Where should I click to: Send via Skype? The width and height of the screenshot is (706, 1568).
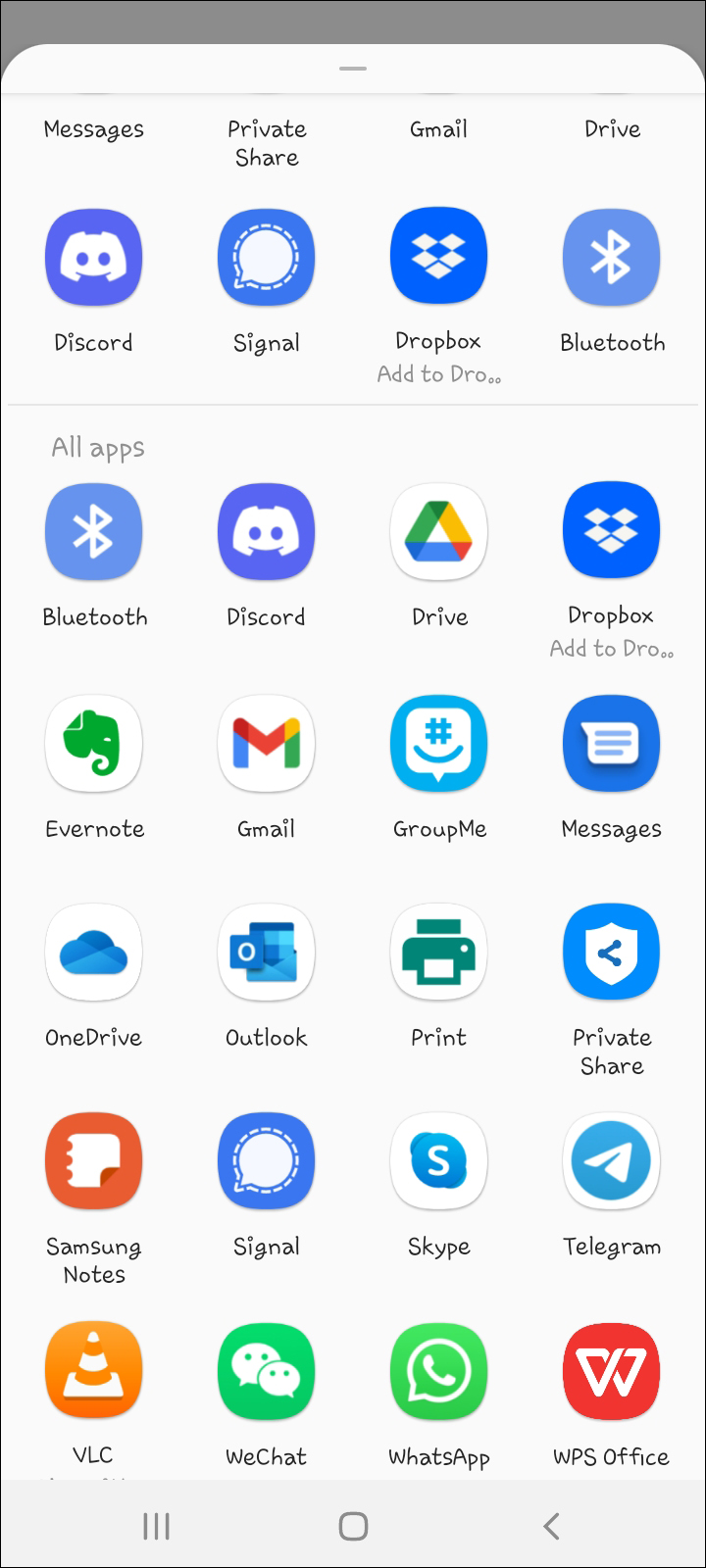(439, 1161)
